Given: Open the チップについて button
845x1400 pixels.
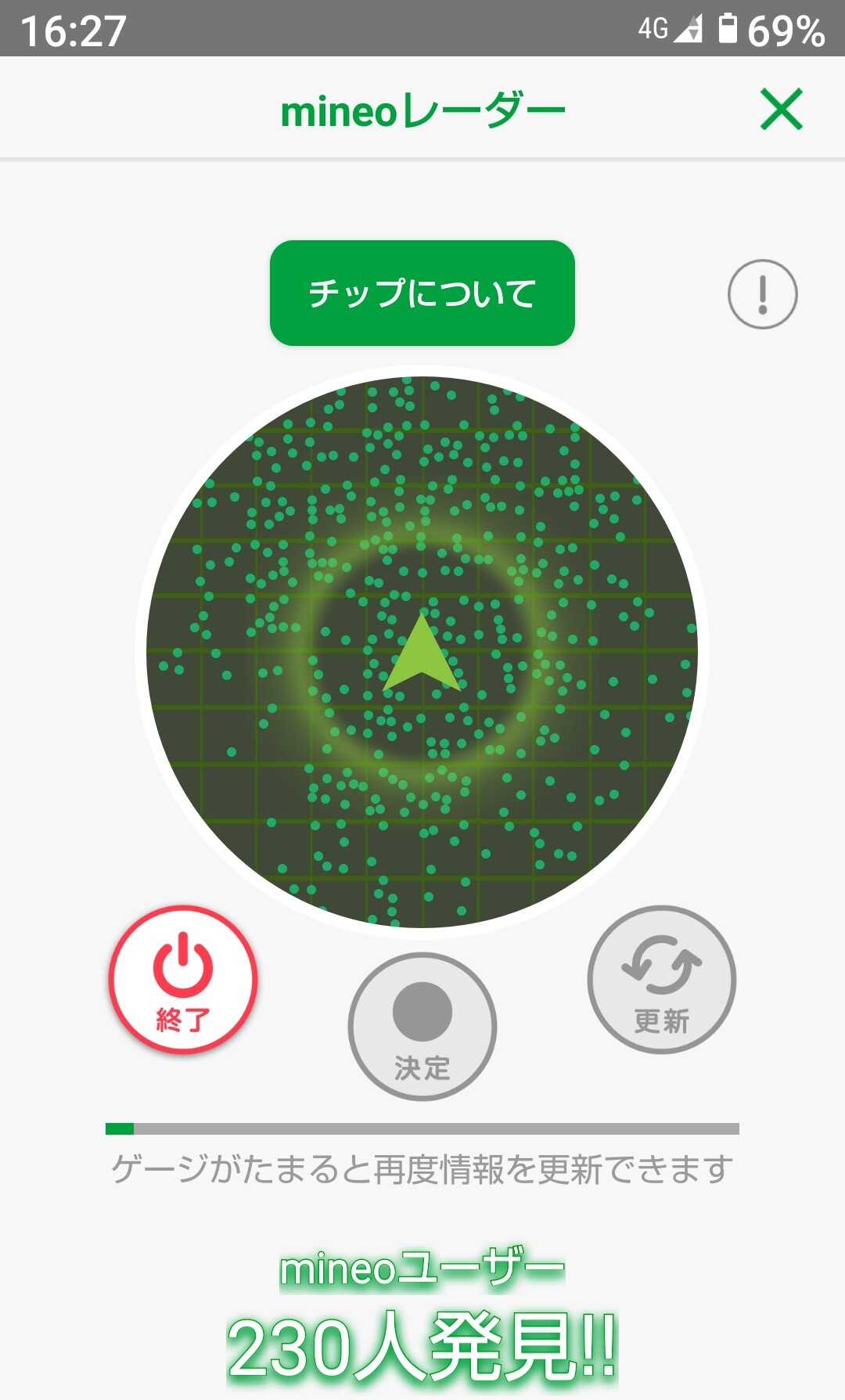Looking at the screenshot, I should (x=422, y=293).
